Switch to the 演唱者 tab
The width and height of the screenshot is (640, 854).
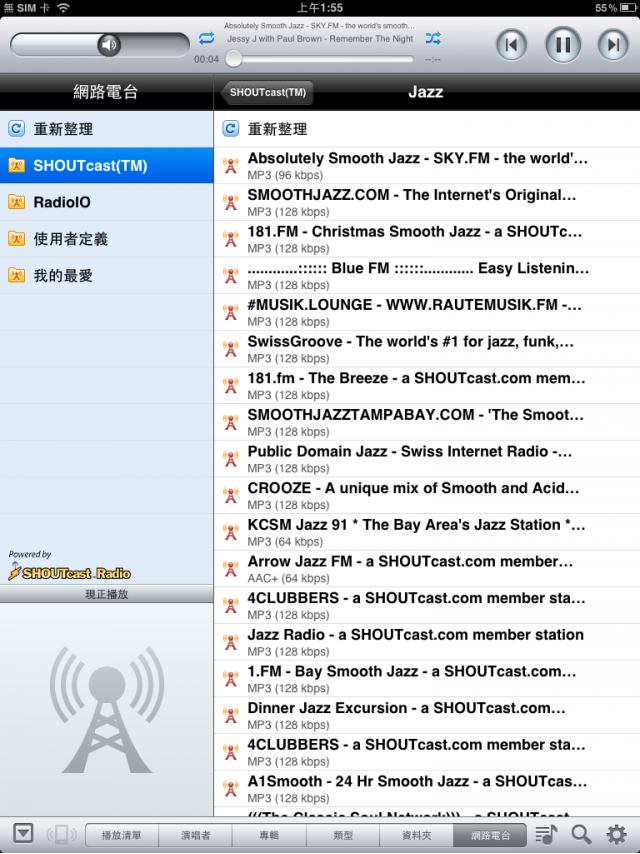tap(196, 835)
